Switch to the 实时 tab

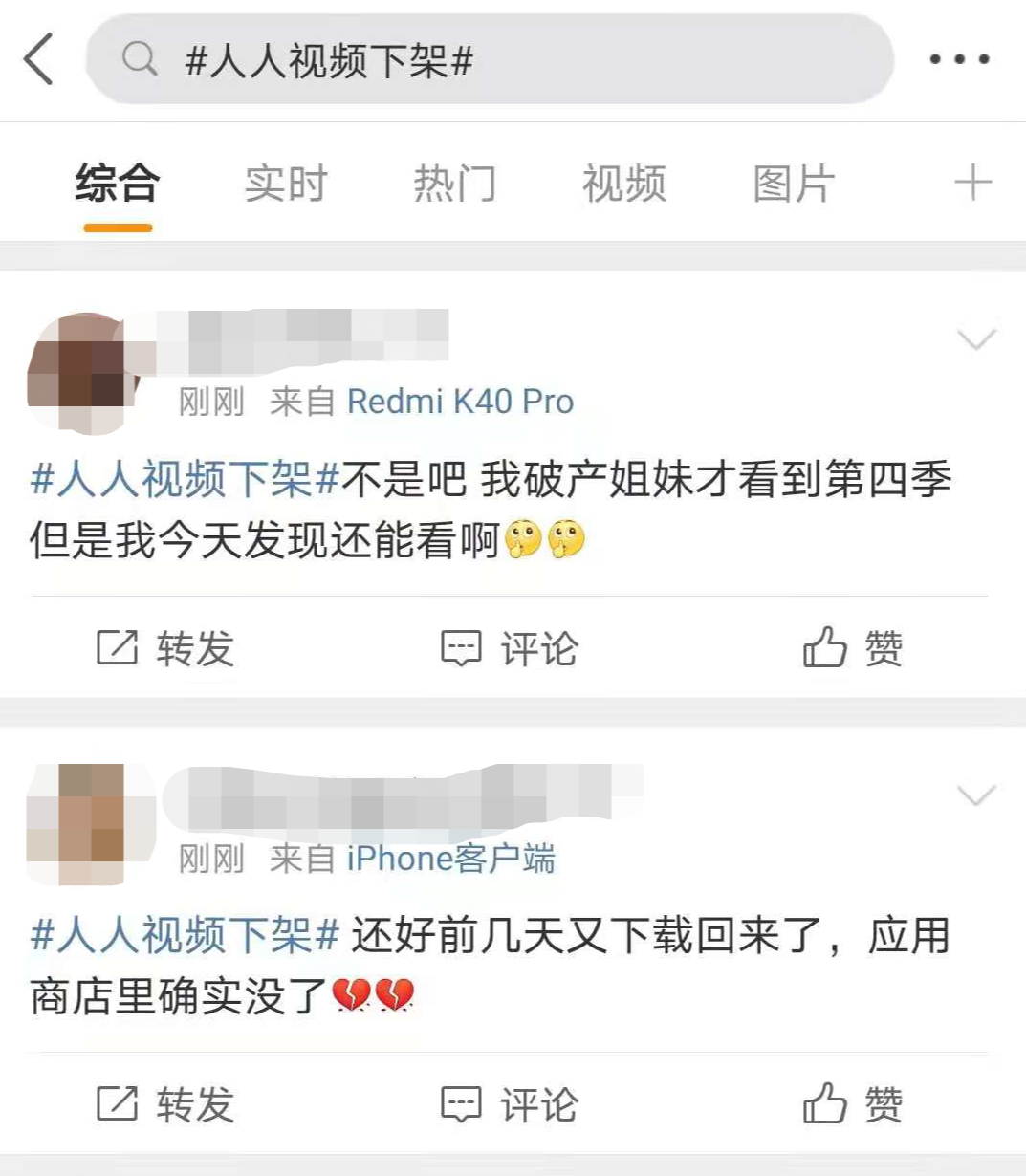[x=286, y=184]
